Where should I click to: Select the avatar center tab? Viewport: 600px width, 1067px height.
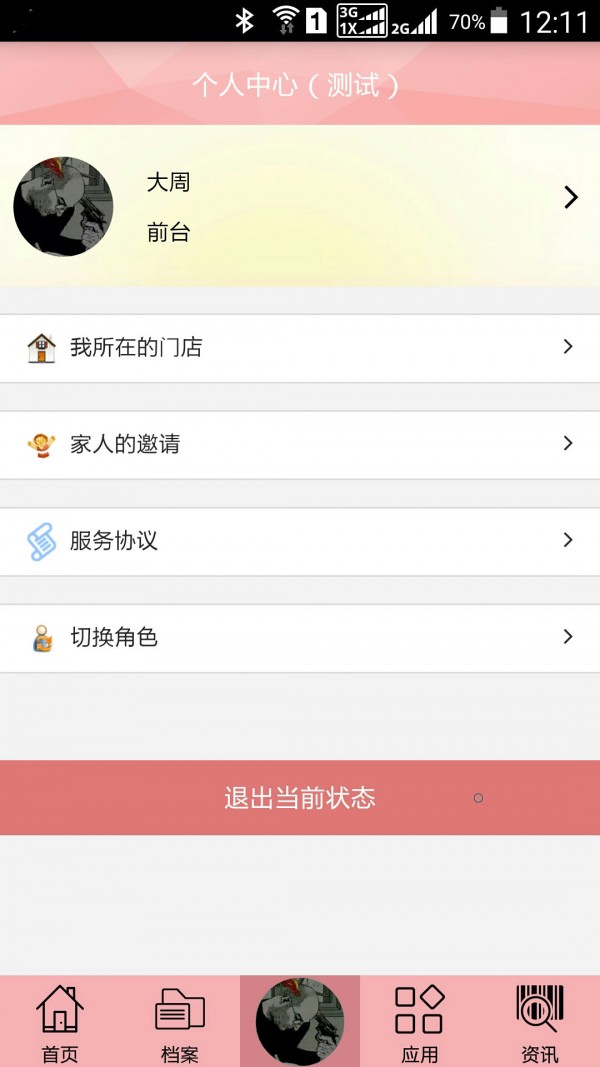click(300, 1021)
